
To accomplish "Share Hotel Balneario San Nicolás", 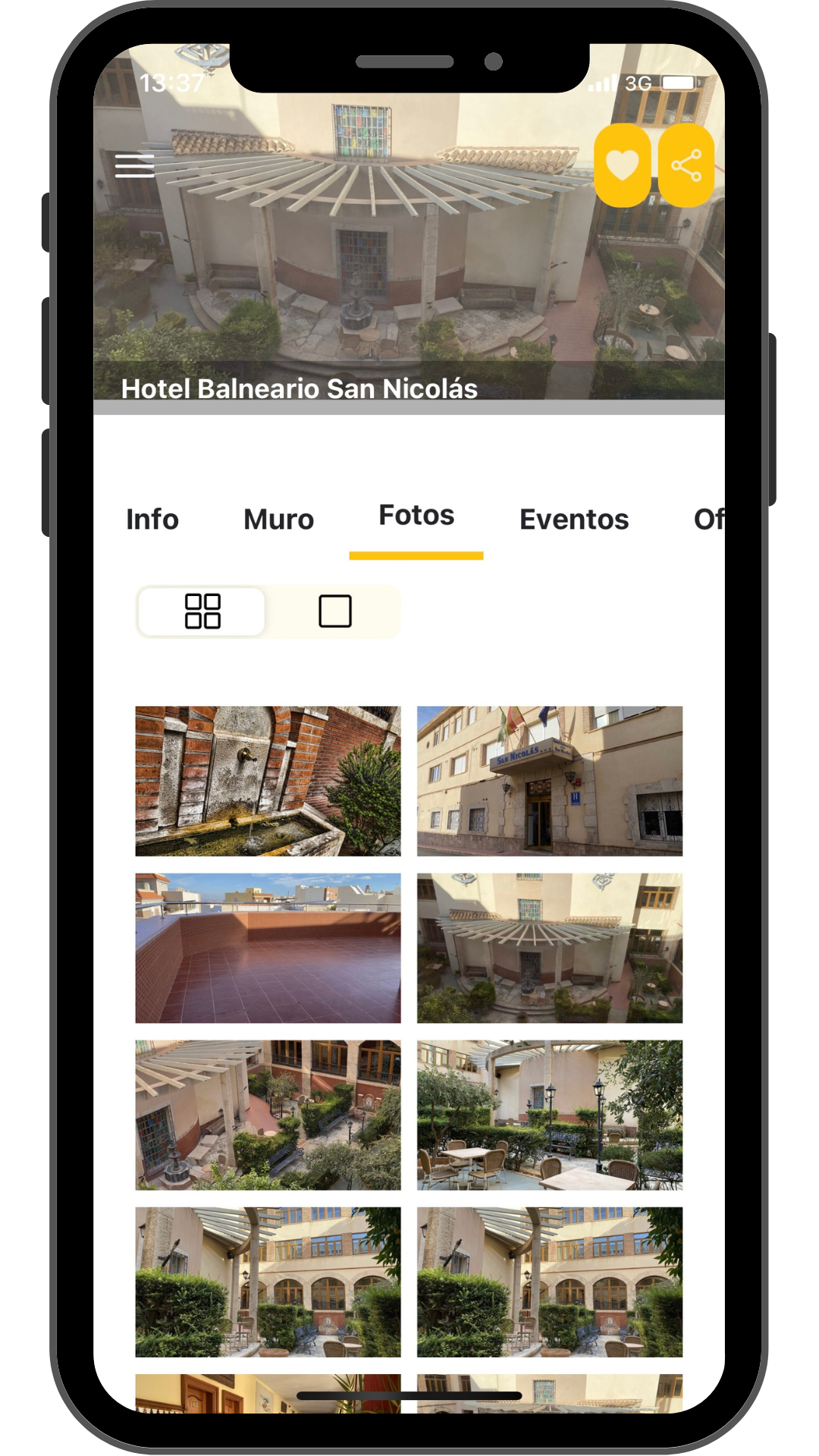I will (x=686, y=165).
